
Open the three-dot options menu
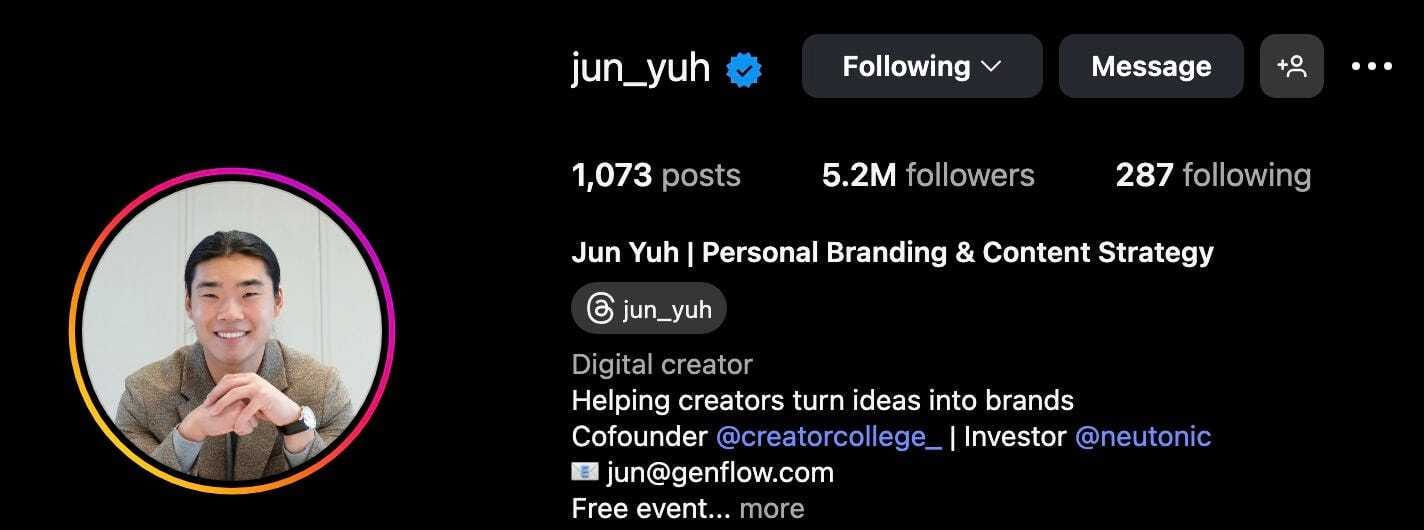pos(1371,66)
